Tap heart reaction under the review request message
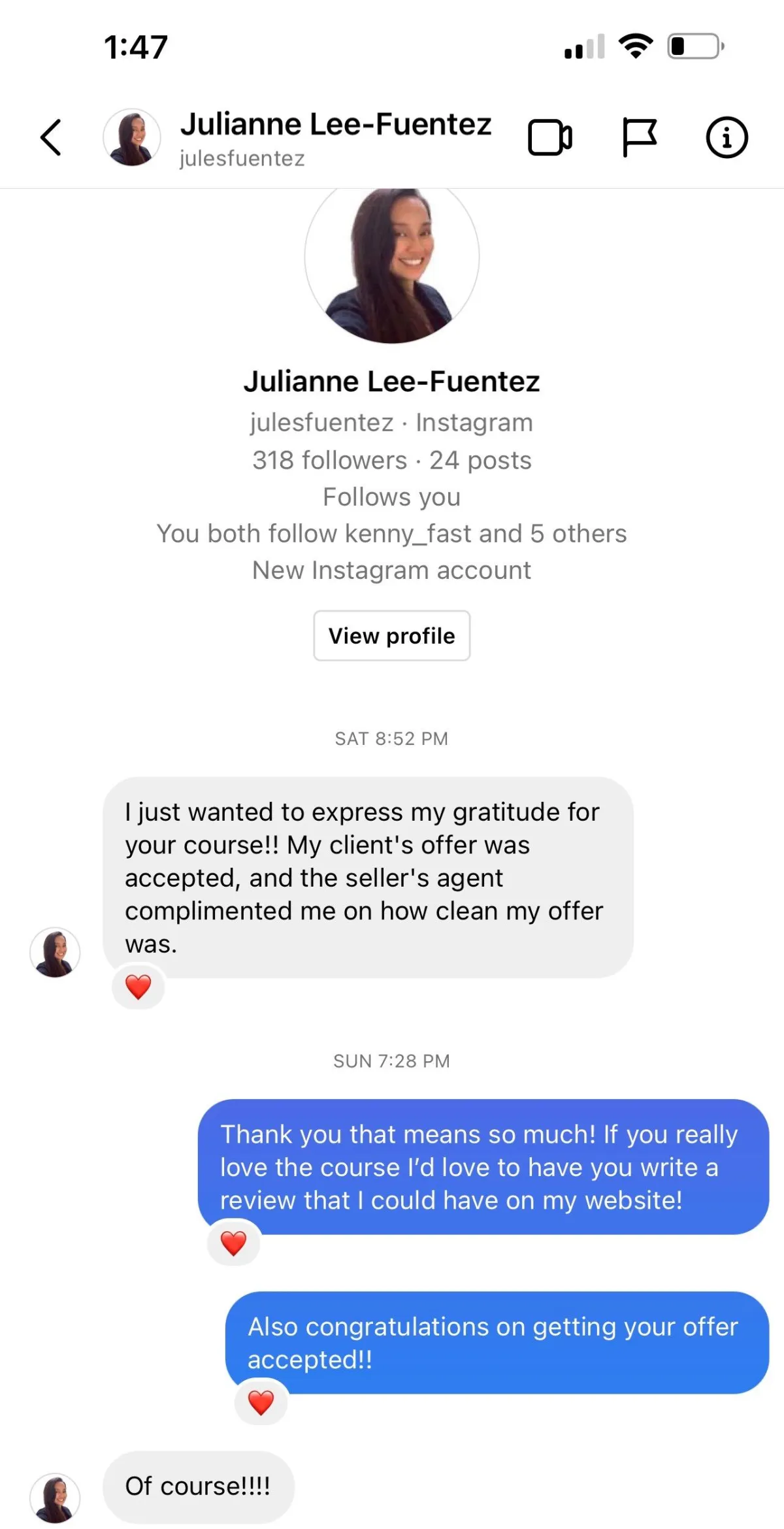784x1529 pixels. 233,1243
